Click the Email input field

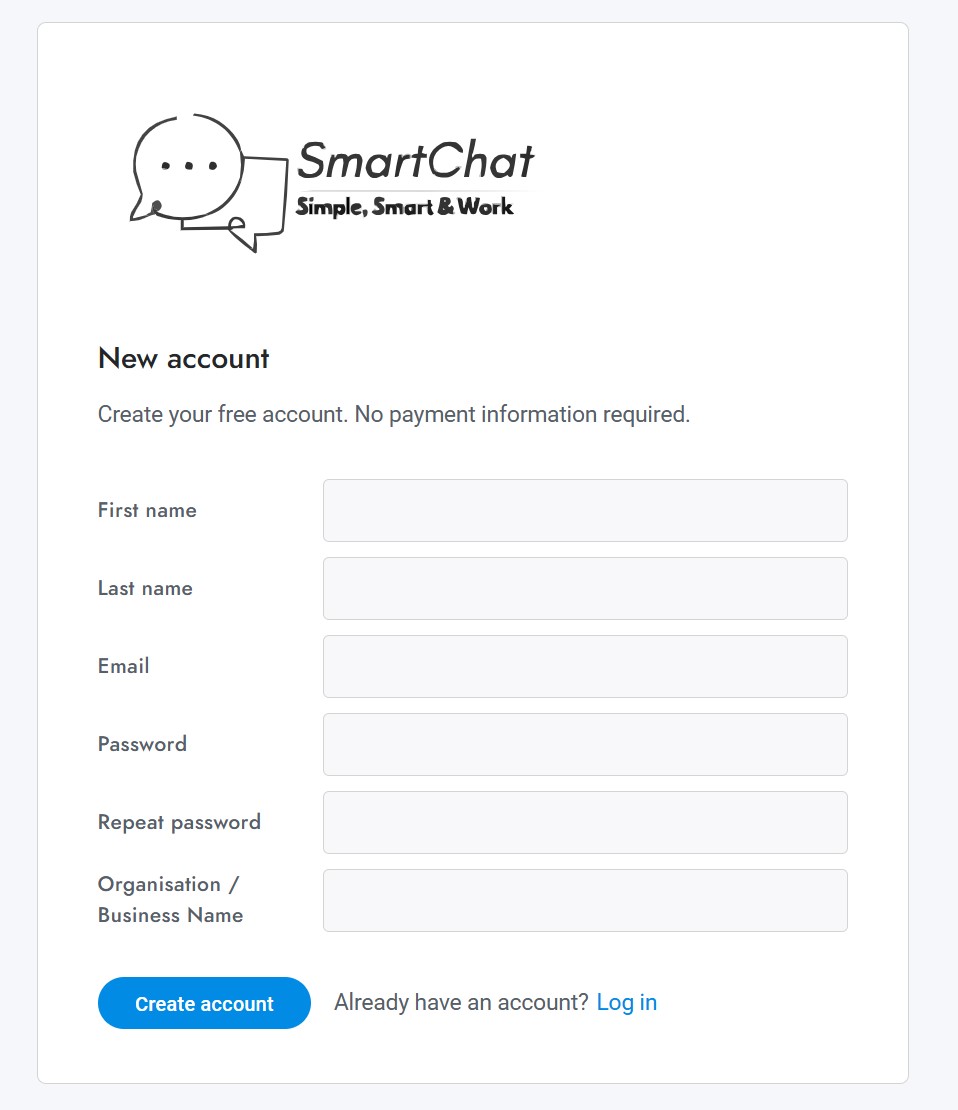pos(585,666)
